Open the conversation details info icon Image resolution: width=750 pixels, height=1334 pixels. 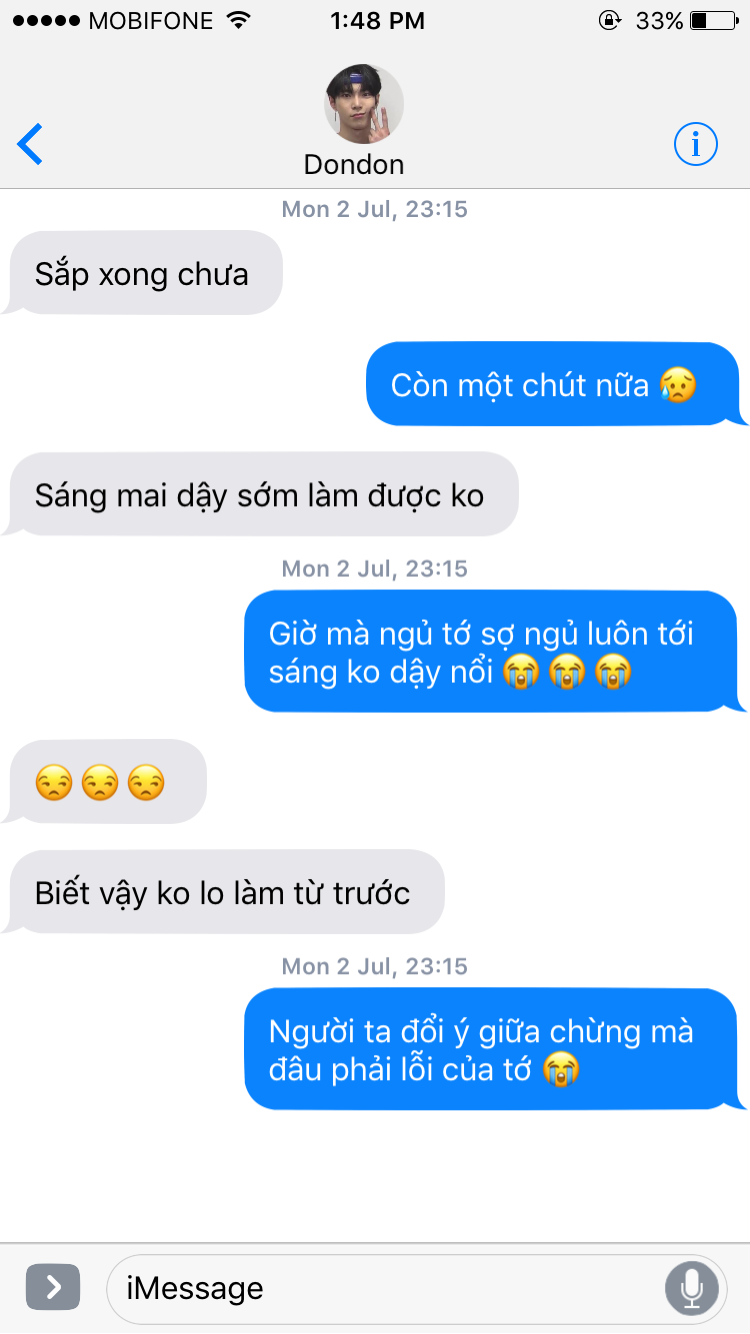pos(696,145)
